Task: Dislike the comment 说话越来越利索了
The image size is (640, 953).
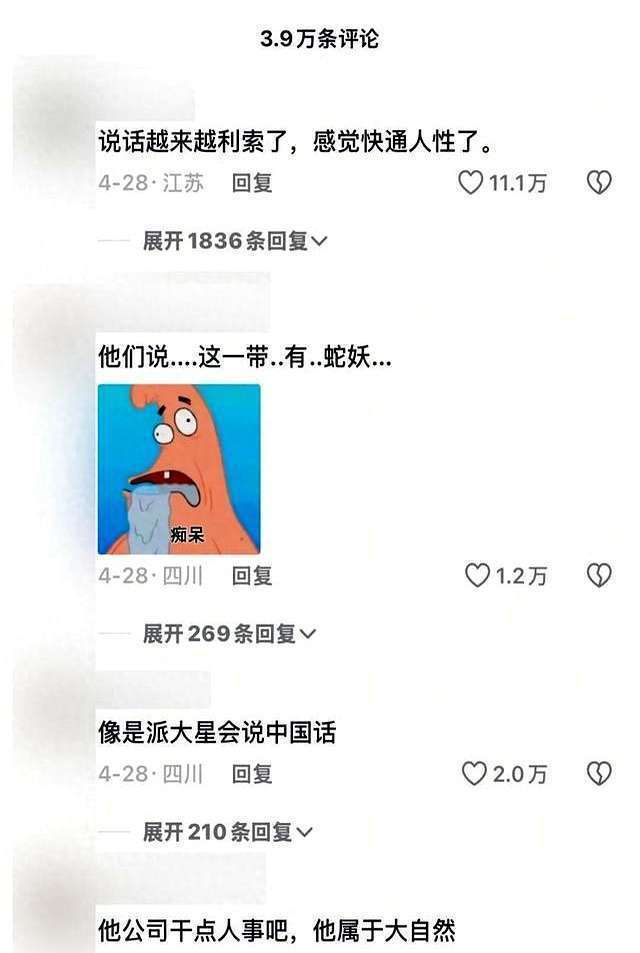Action: [x=598, y=183]
